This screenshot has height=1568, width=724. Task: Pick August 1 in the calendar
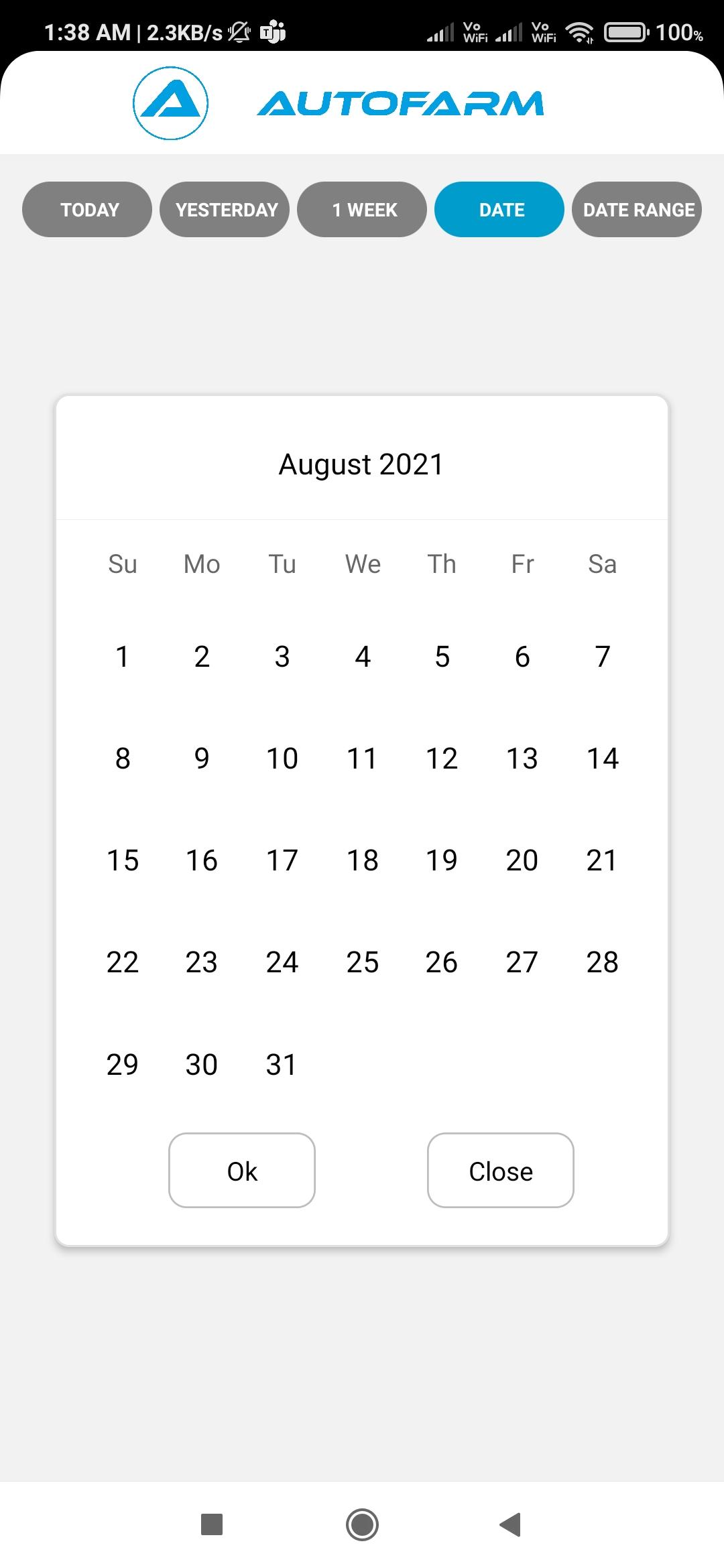[x=122, y=657]
